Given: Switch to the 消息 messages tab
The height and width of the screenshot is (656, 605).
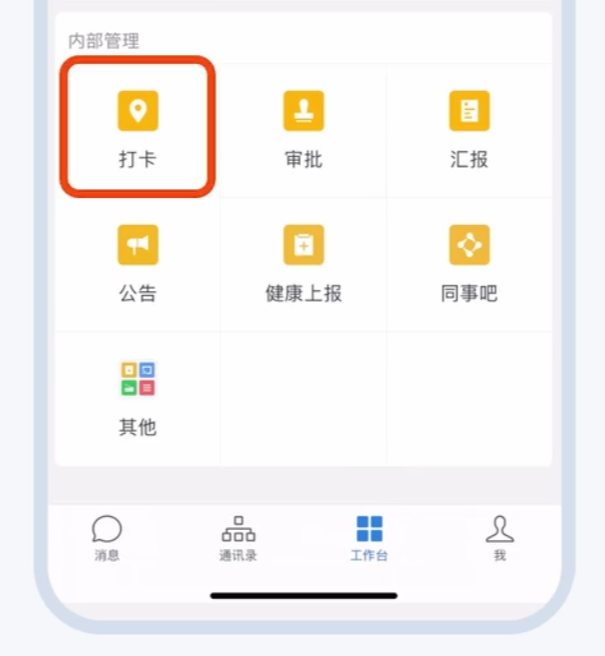Looking at the screenshot, I should point(107,538).
